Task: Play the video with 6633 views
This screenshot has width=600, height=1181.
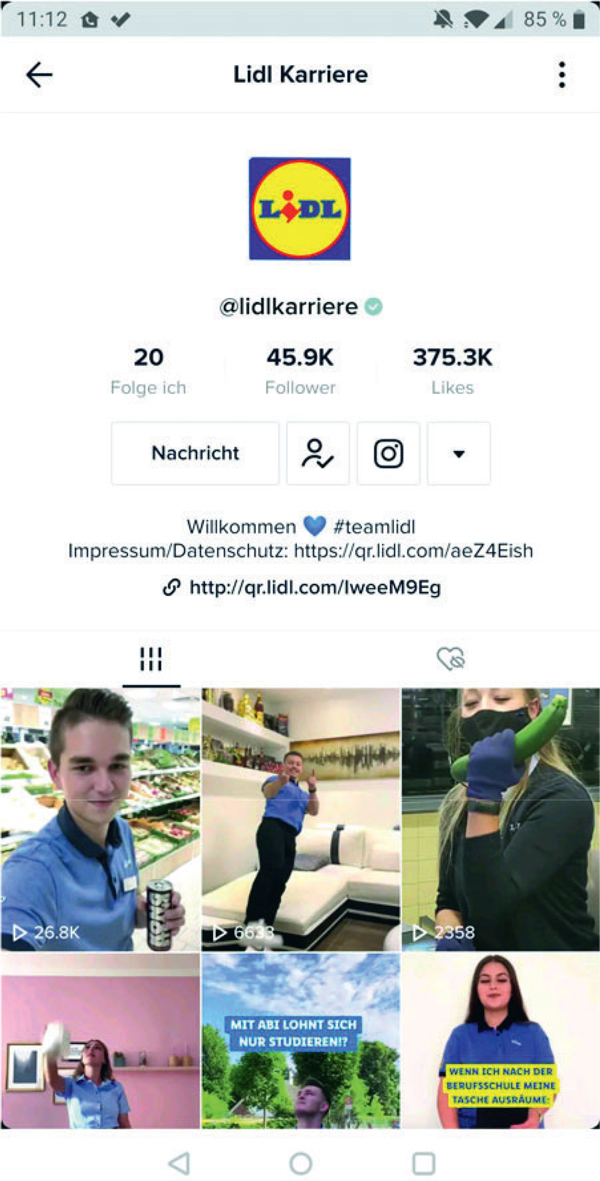Action: pyautogui.click(x=300, y=819)
